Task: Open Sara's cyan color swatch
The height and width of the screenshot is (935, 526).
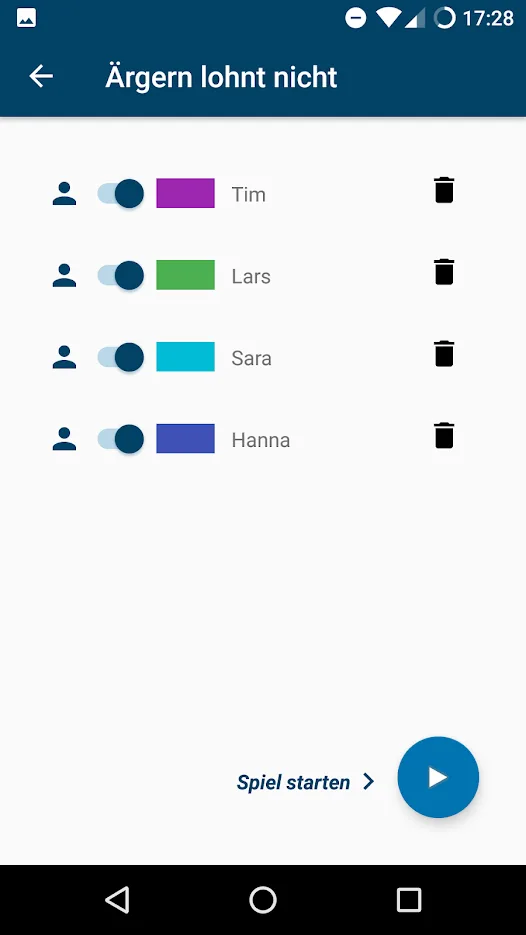Action: (x=185, y=357)
